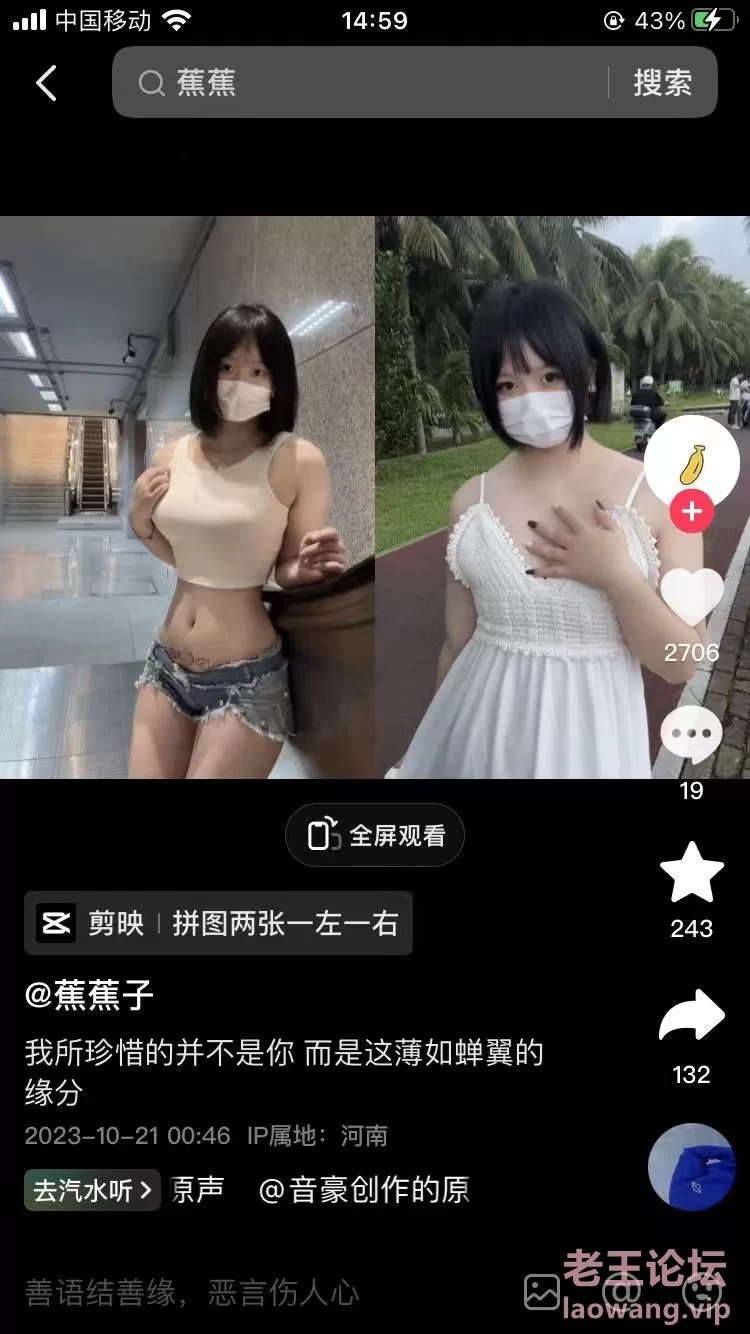
Task: Open the creator's banana avatar profile
Action: pos(692,462)
